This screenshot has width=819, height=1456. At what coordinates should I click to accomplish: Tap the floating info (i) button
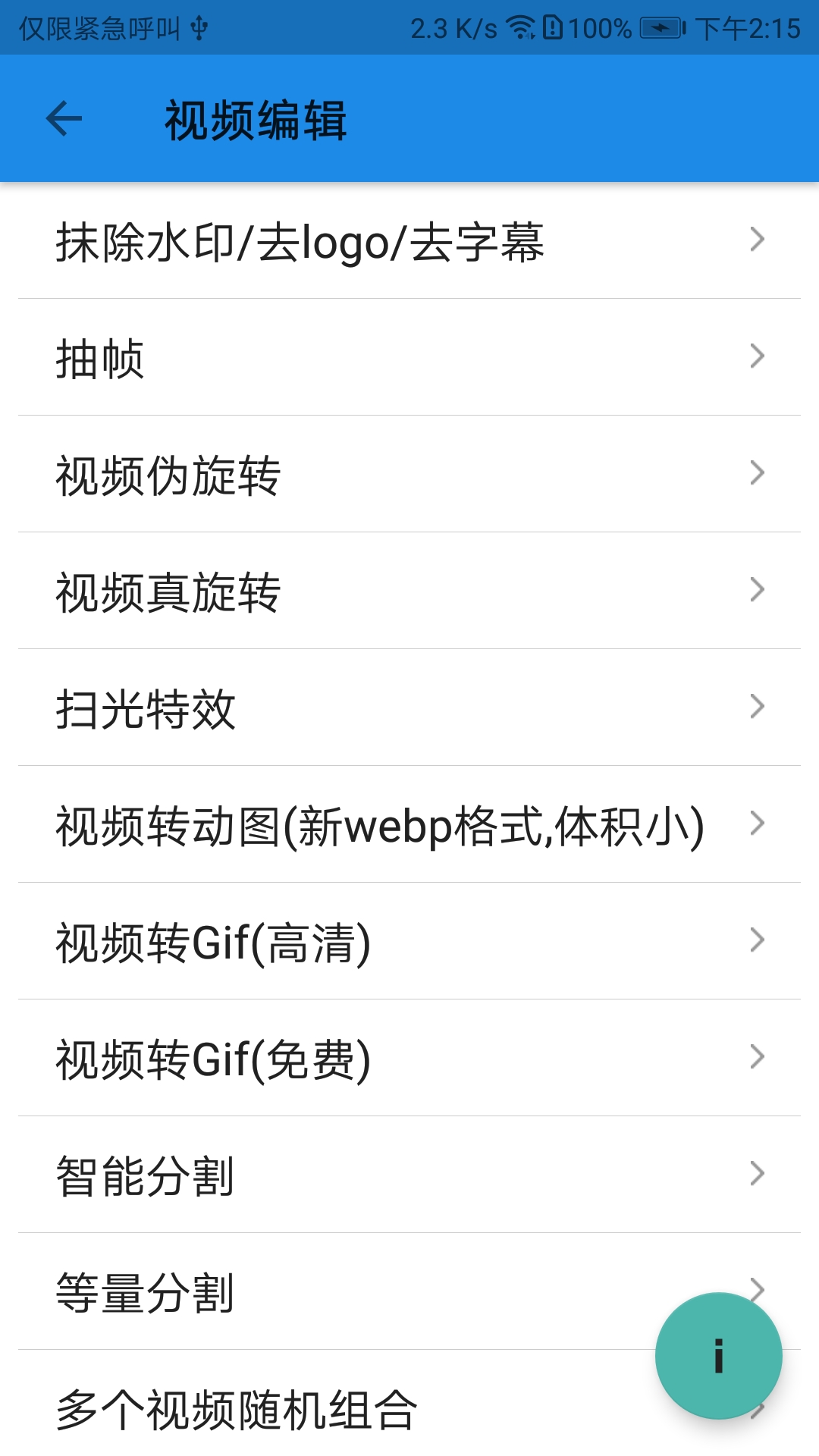[717, 1354]
